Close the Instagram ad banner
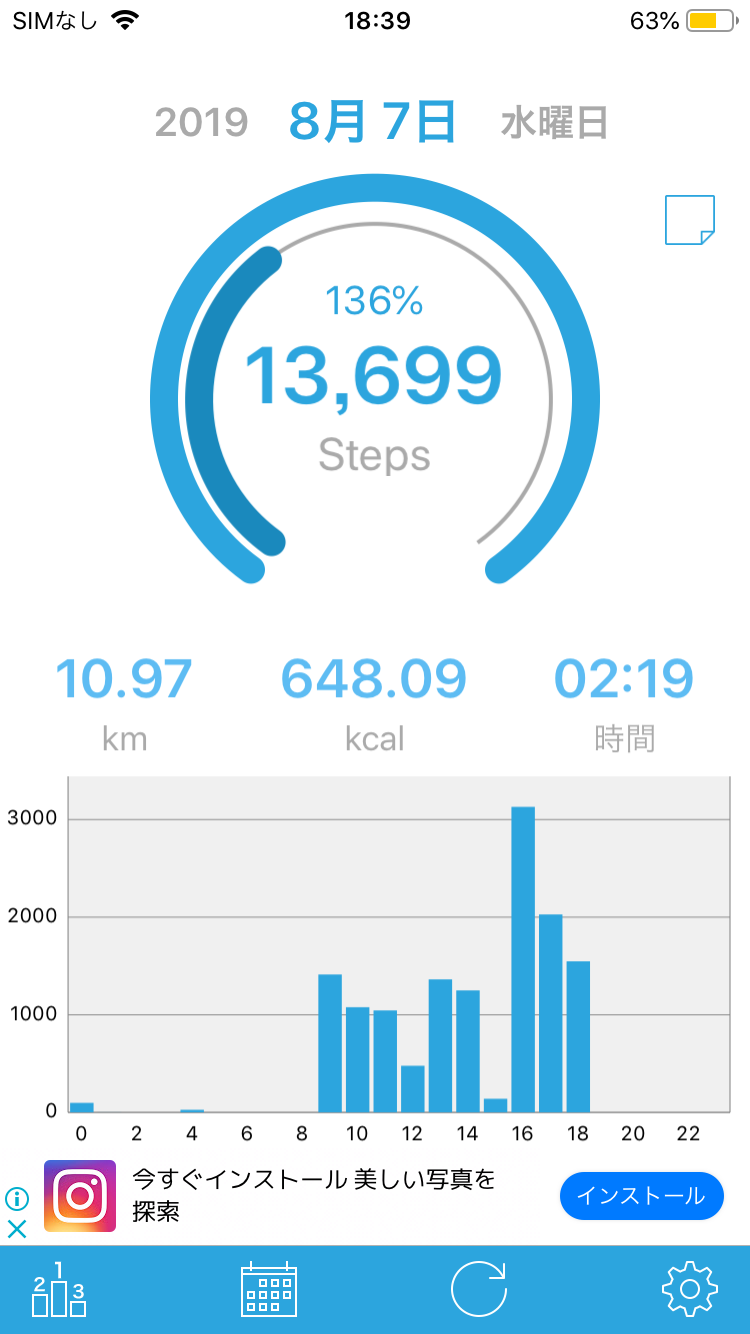This screenshot has width=750, height=1334. coord(17,1229)
